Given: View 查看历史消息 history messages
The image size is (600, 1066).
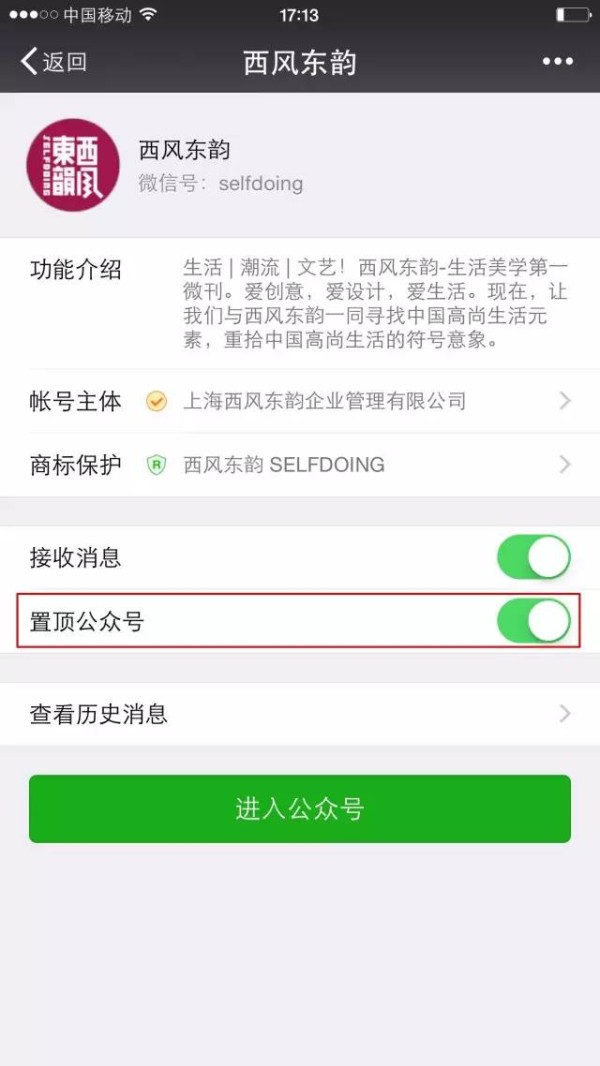Looking at the screenshot, I should tap(300, 714).
